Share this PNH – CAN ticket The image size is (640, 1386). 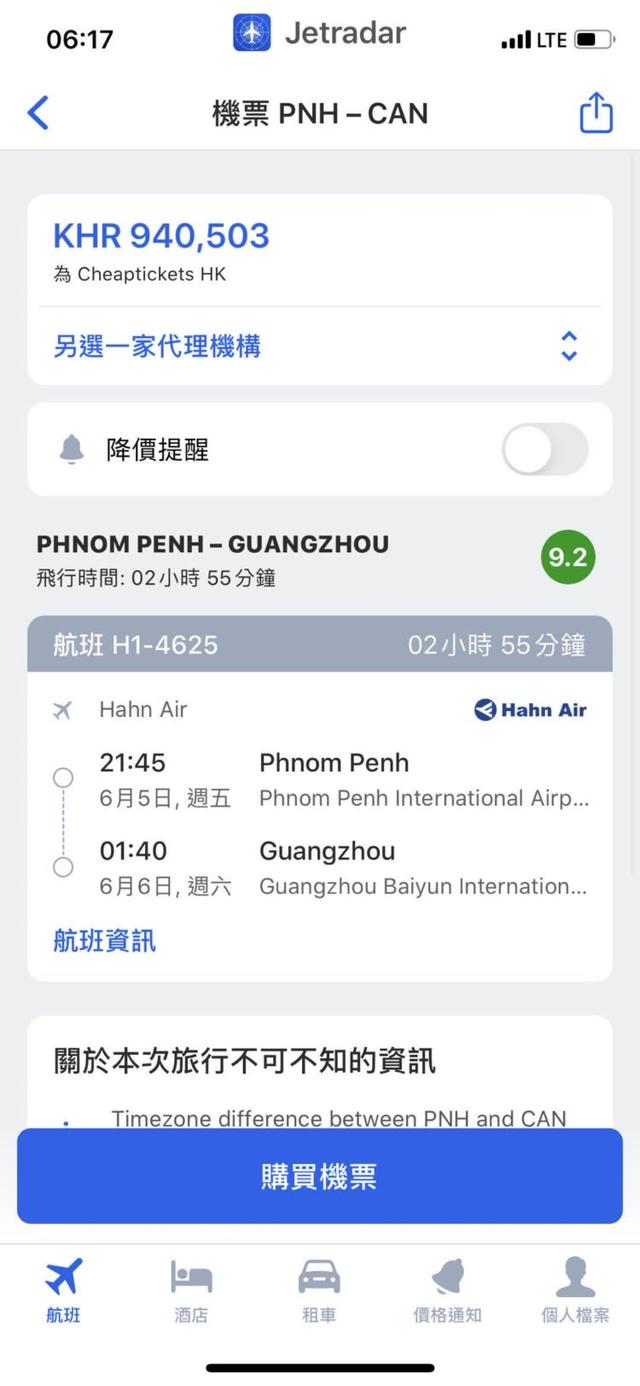596,112
